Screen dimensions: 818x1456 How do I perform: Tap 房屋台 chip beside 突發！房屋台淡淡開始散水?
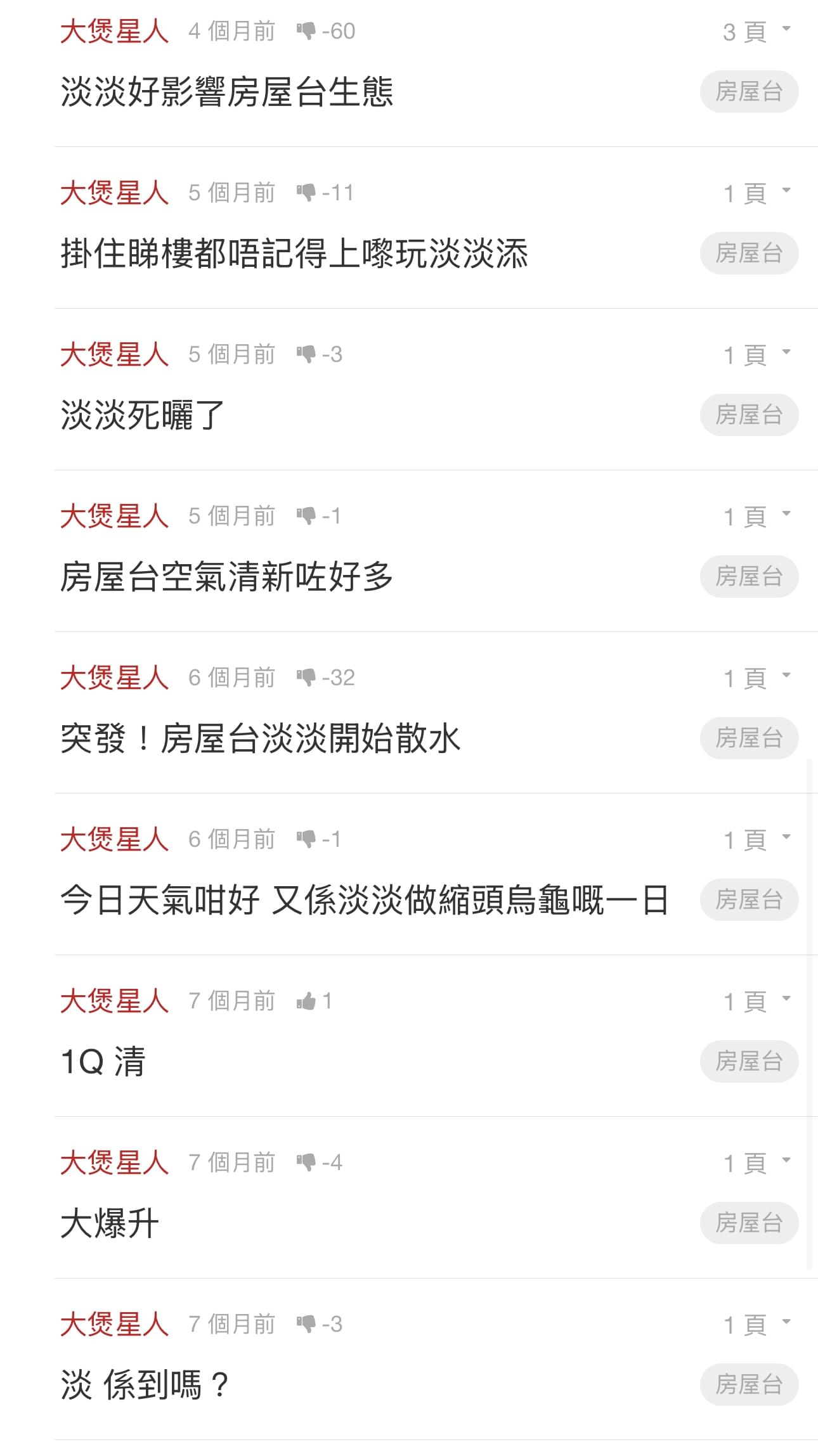pyautogui.click(x=749, y=738)
